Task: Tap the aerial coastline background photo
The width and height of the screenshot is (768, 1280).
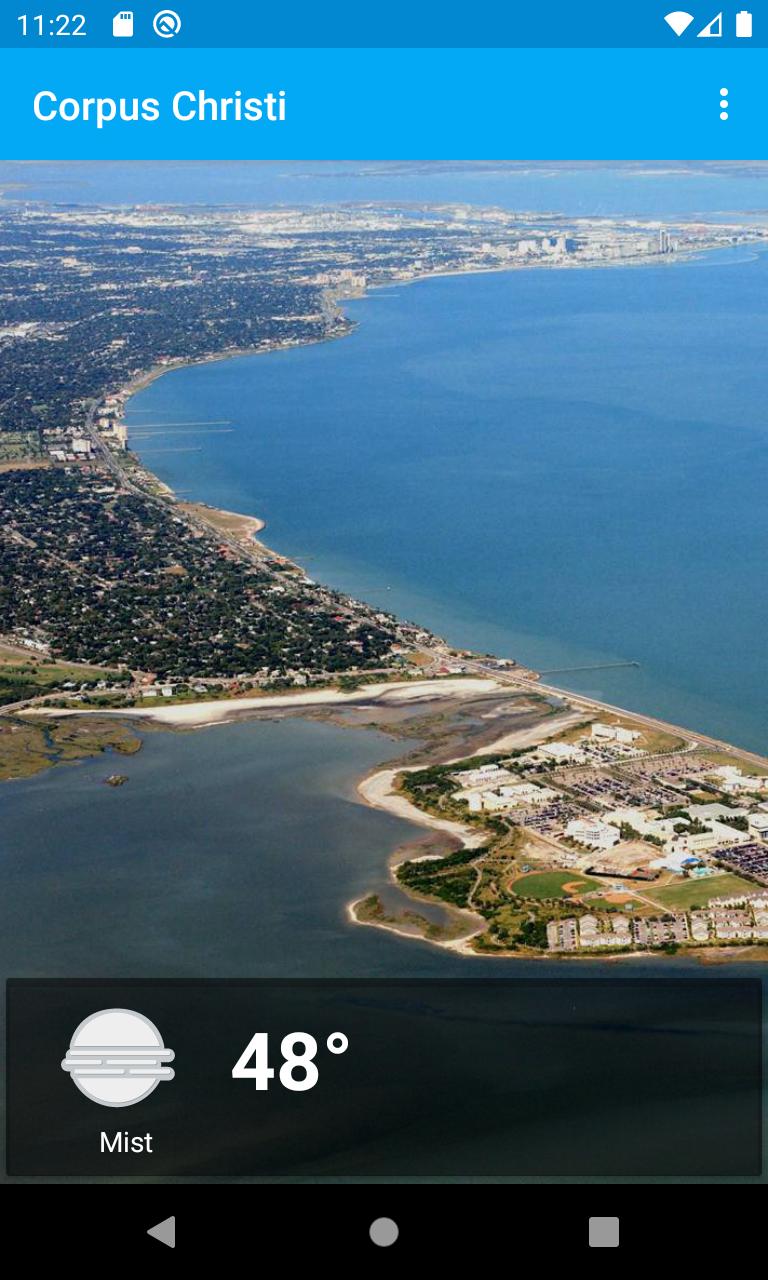Action: point(384,550)
